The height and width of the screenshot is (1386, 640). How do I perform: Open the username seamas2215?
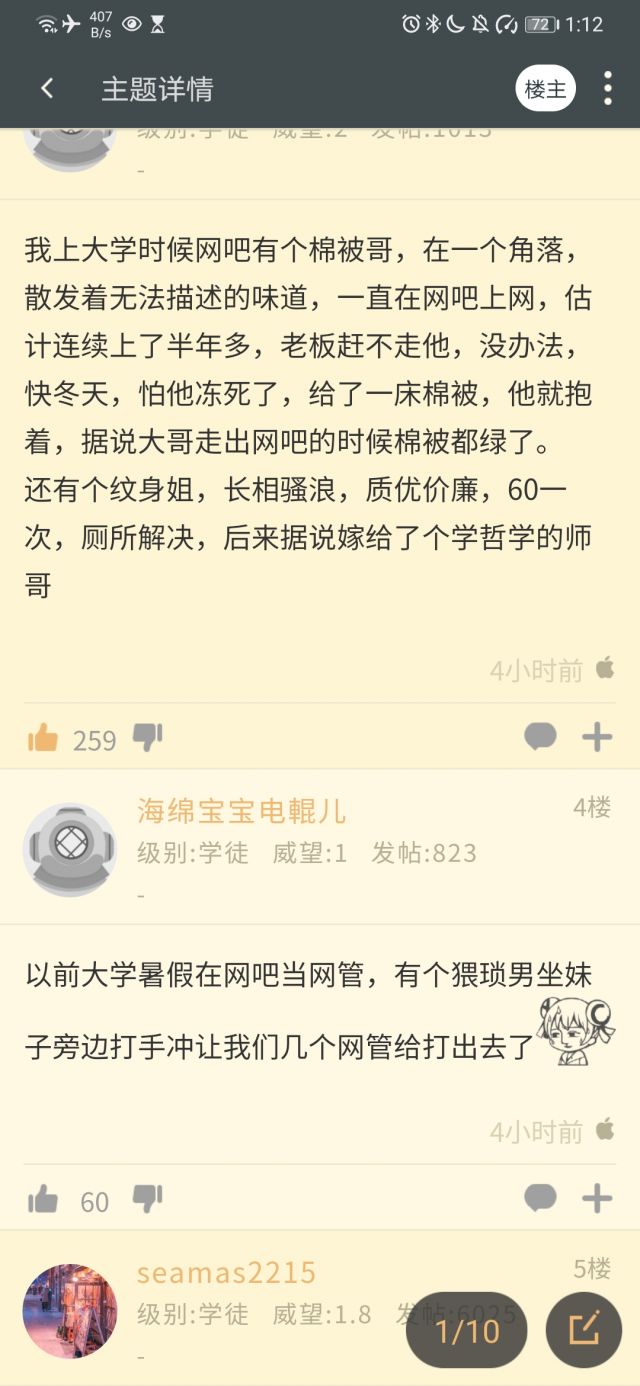227,1272
